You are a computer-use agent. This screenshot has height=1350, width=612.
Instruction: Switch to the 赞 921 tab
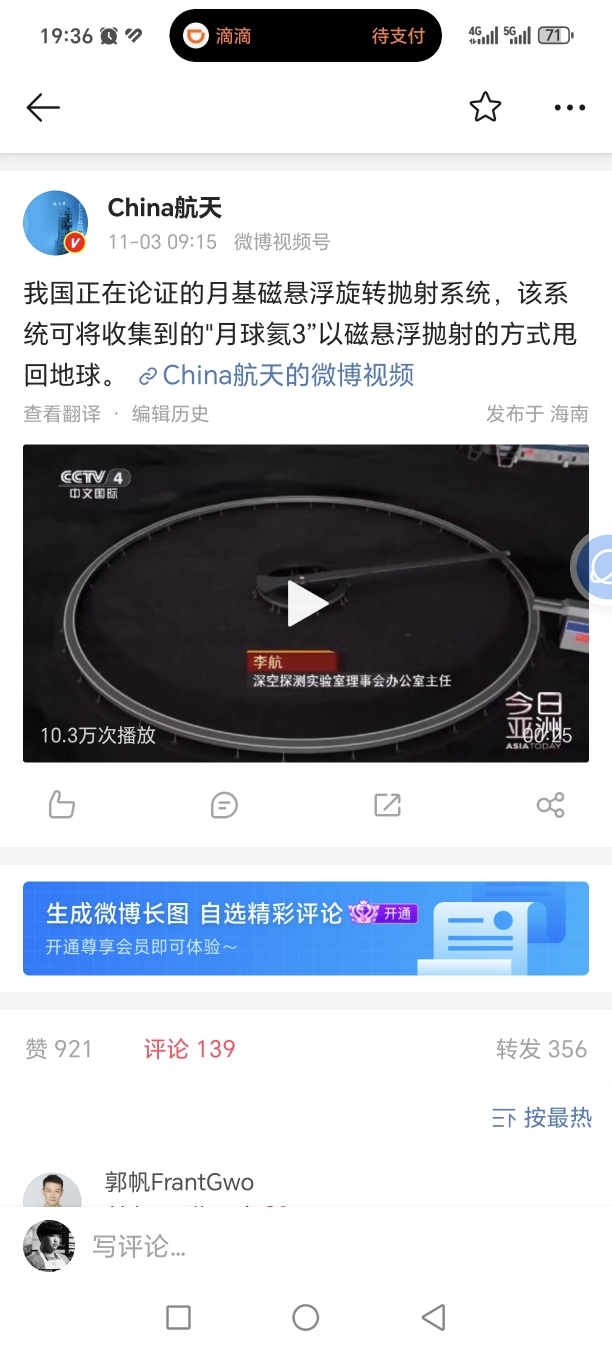pos(58,1049)
